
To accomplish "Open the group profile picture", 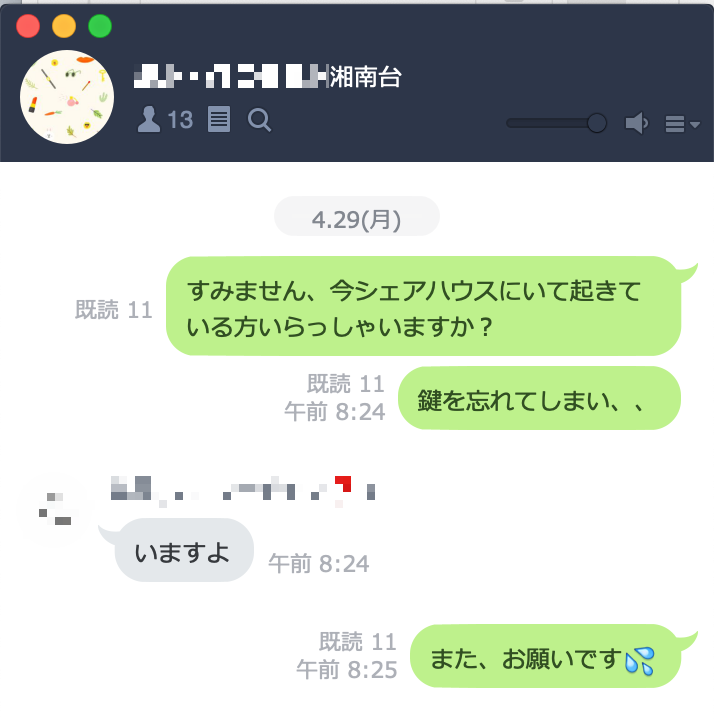I will pos(67,97).
